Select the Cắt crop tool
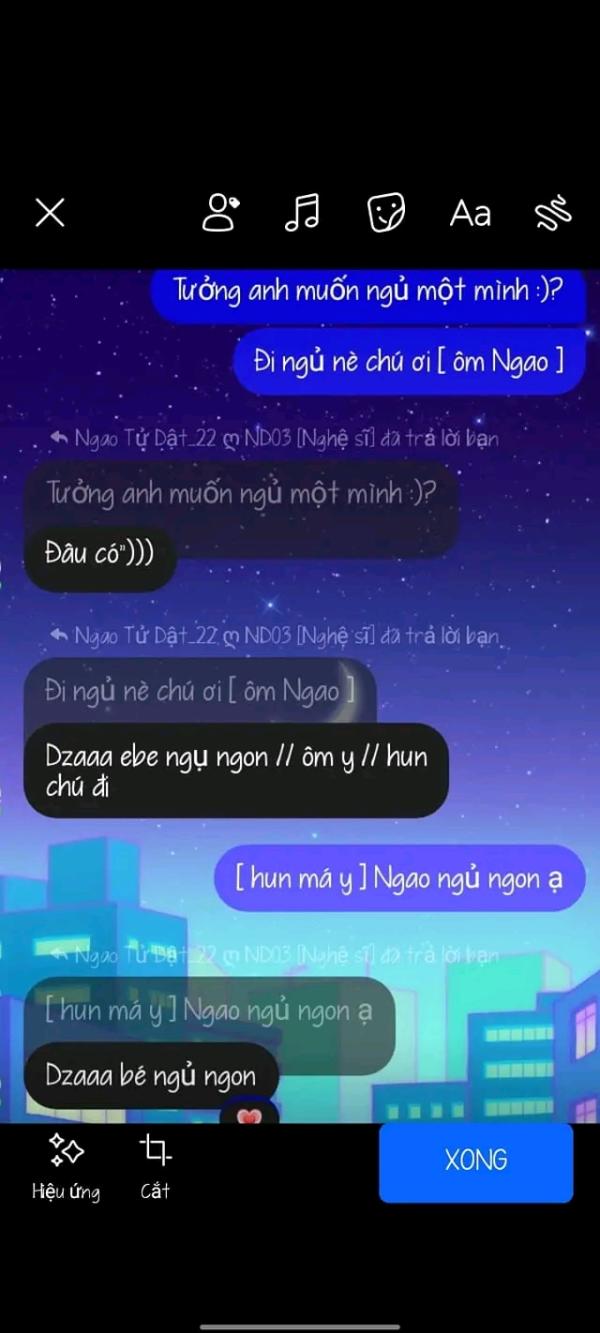Viewport: 600px width, 1333px height. point(155,1167)
